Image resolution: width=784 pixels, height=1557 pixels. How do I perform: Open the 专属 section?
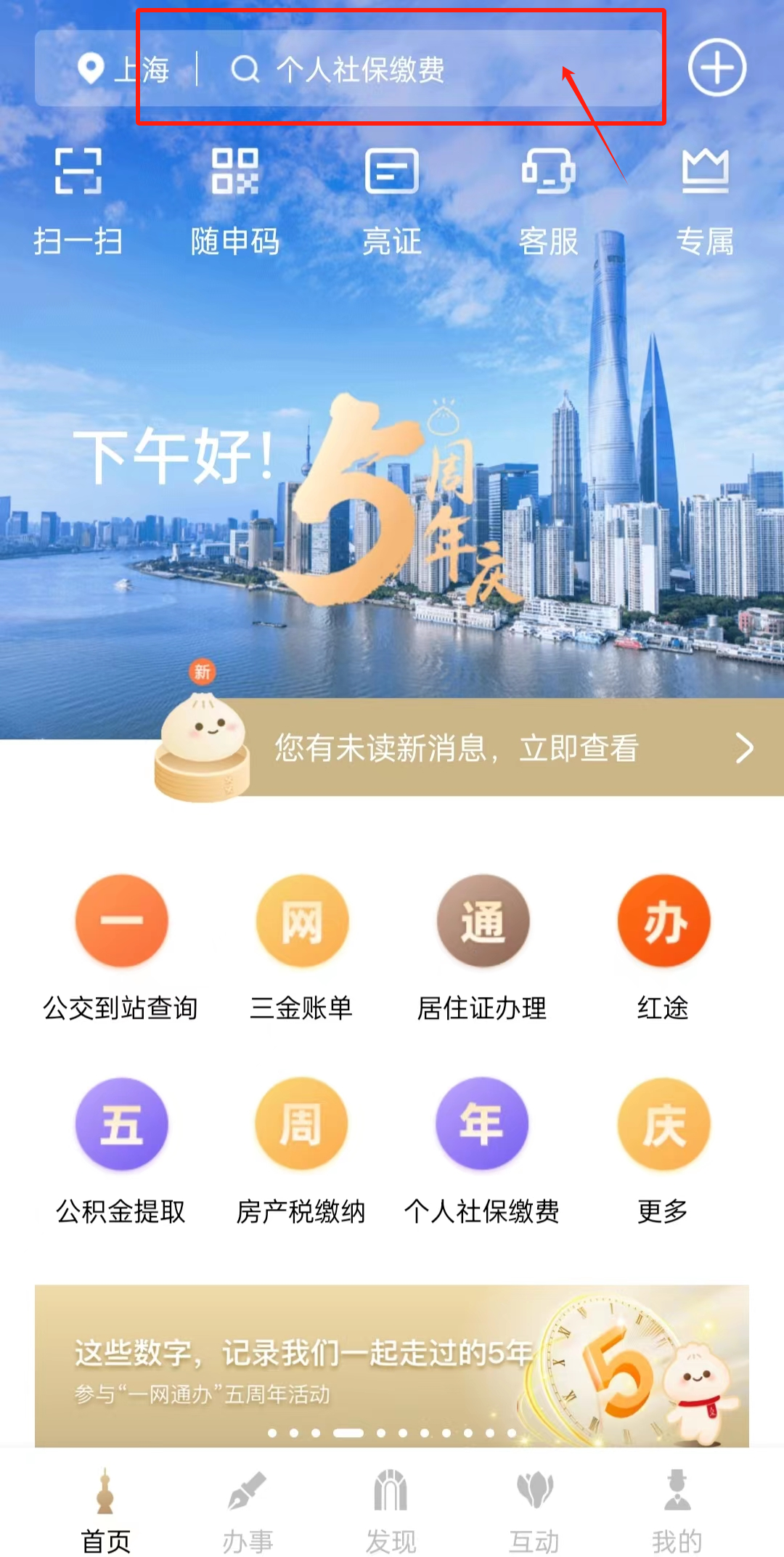(705, 196)
